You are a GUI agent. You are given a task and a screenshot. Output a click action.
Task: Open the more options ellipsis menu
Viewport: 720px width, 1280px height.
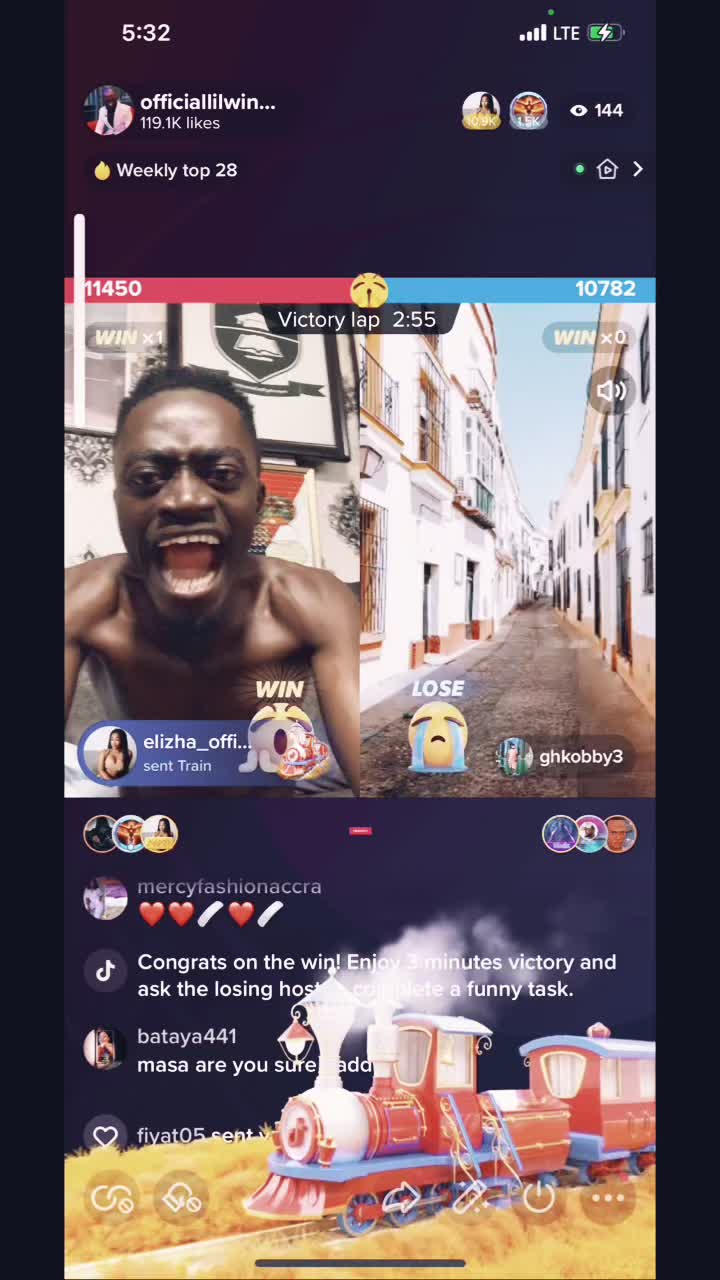pos(608,1197)
